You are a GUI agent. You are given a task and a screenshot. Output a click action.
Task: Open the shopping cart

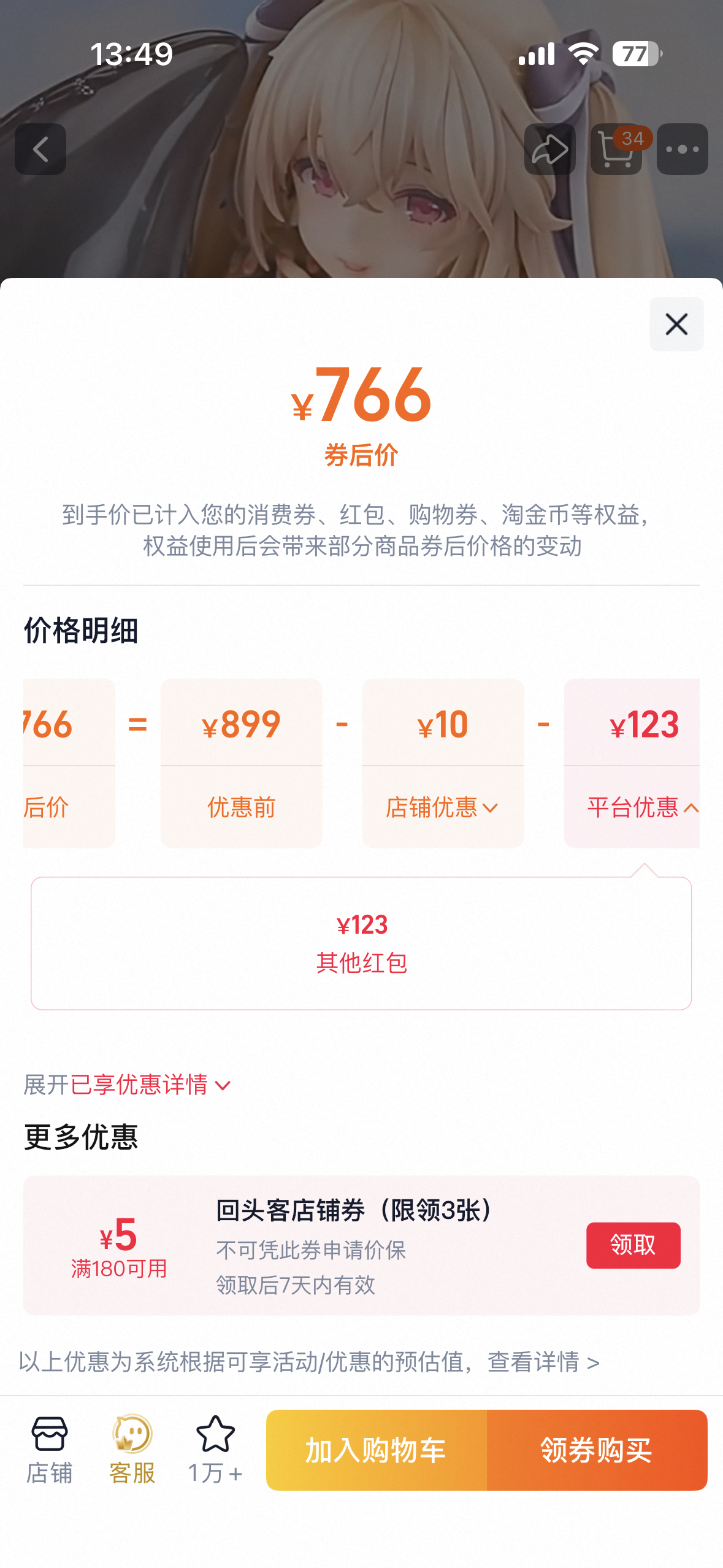[616, 149]
